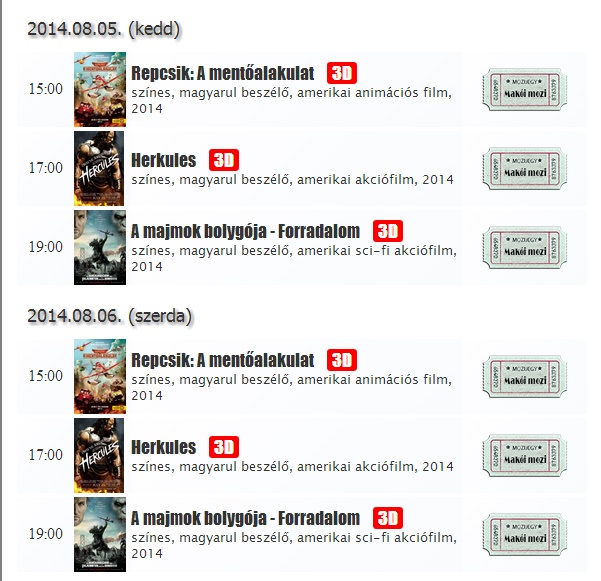
Task: Open the Repcsik poster under 2014.08.06. (szerda)
Action: (x=99, y=376)
